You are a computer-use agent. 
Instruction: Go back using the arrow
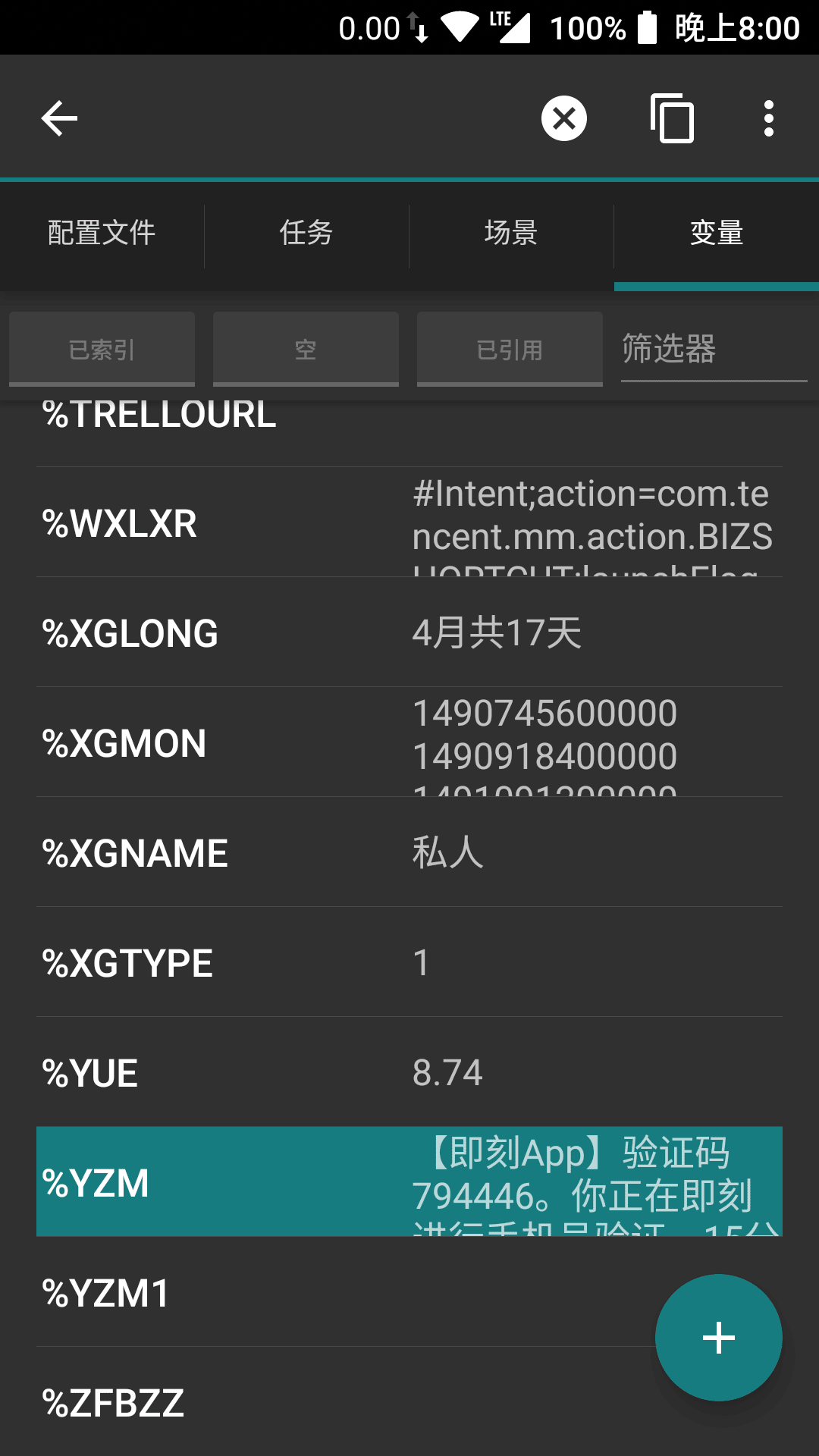(59, 119)
